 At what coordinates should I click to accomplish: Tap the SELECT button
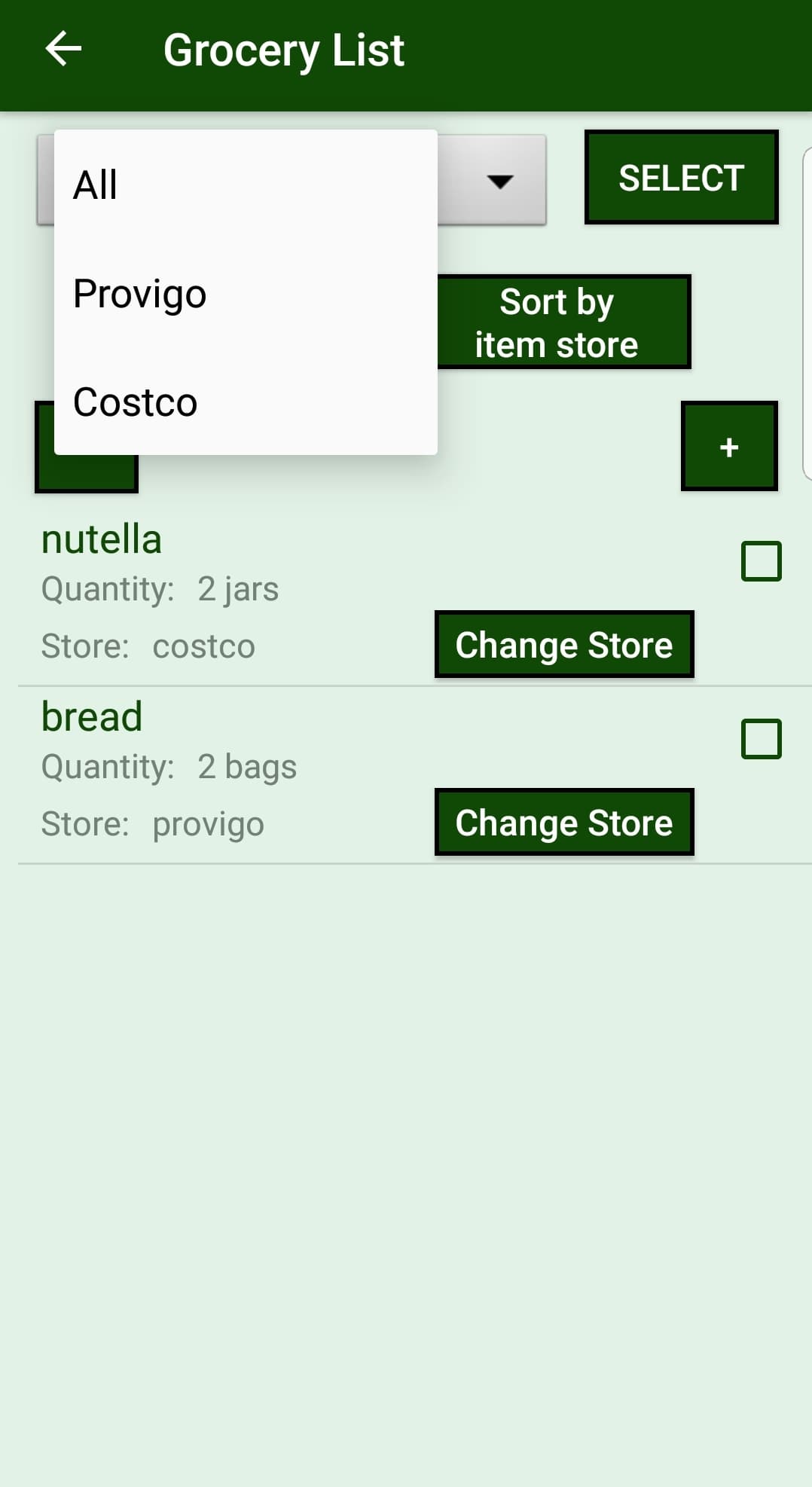[x=681, y=178]
